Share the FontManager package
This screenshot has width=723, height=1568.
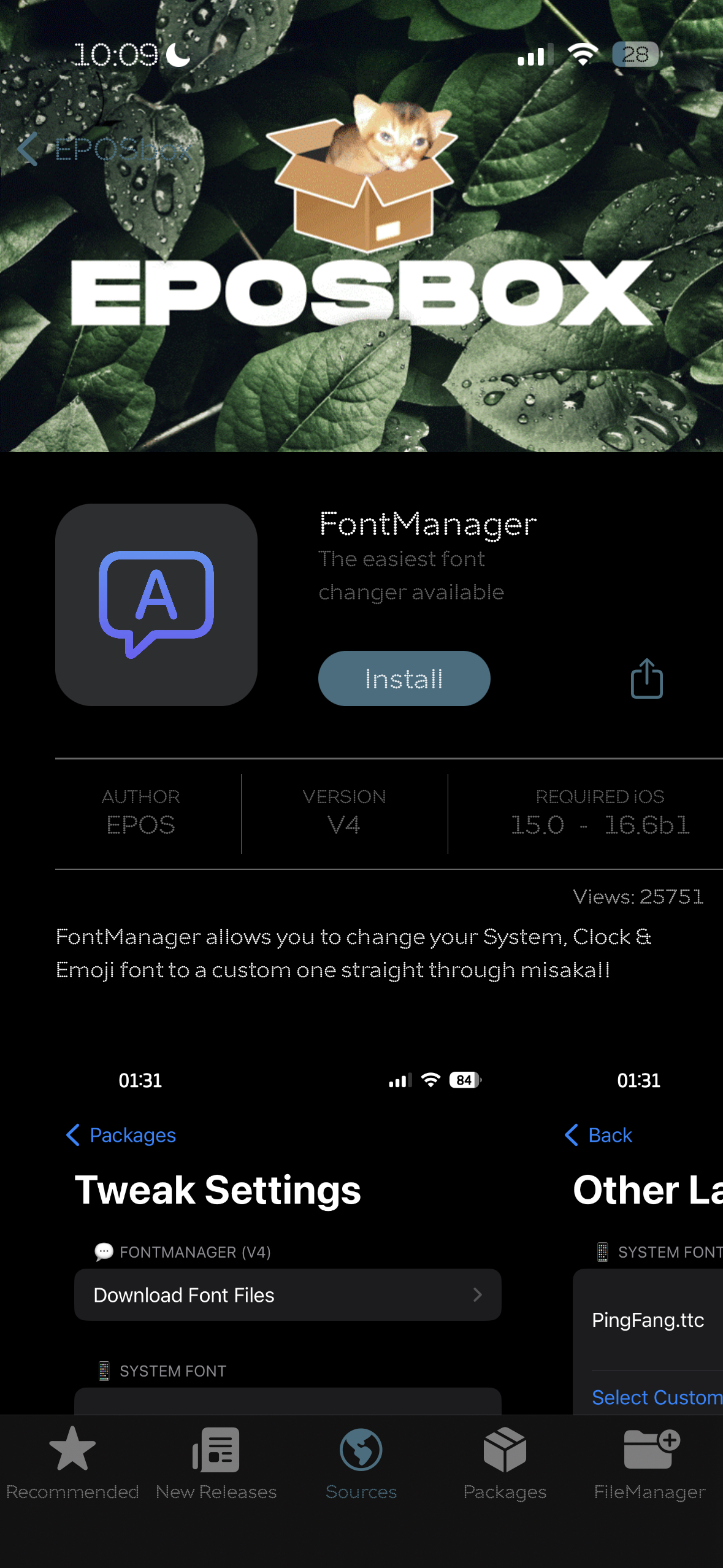coord(646,678)
